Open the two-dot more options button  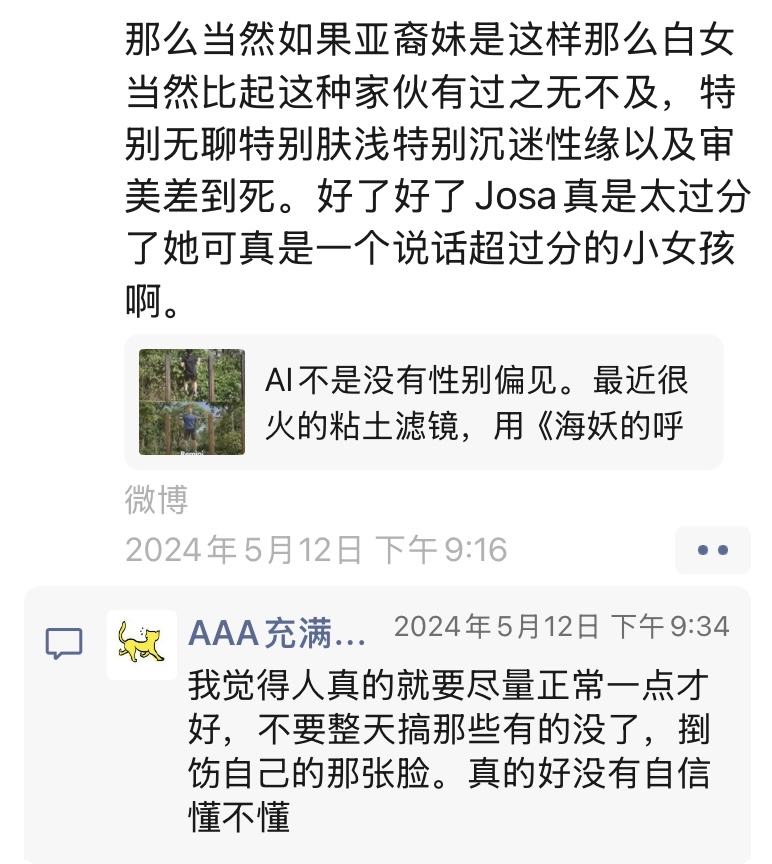pos(712,550)
